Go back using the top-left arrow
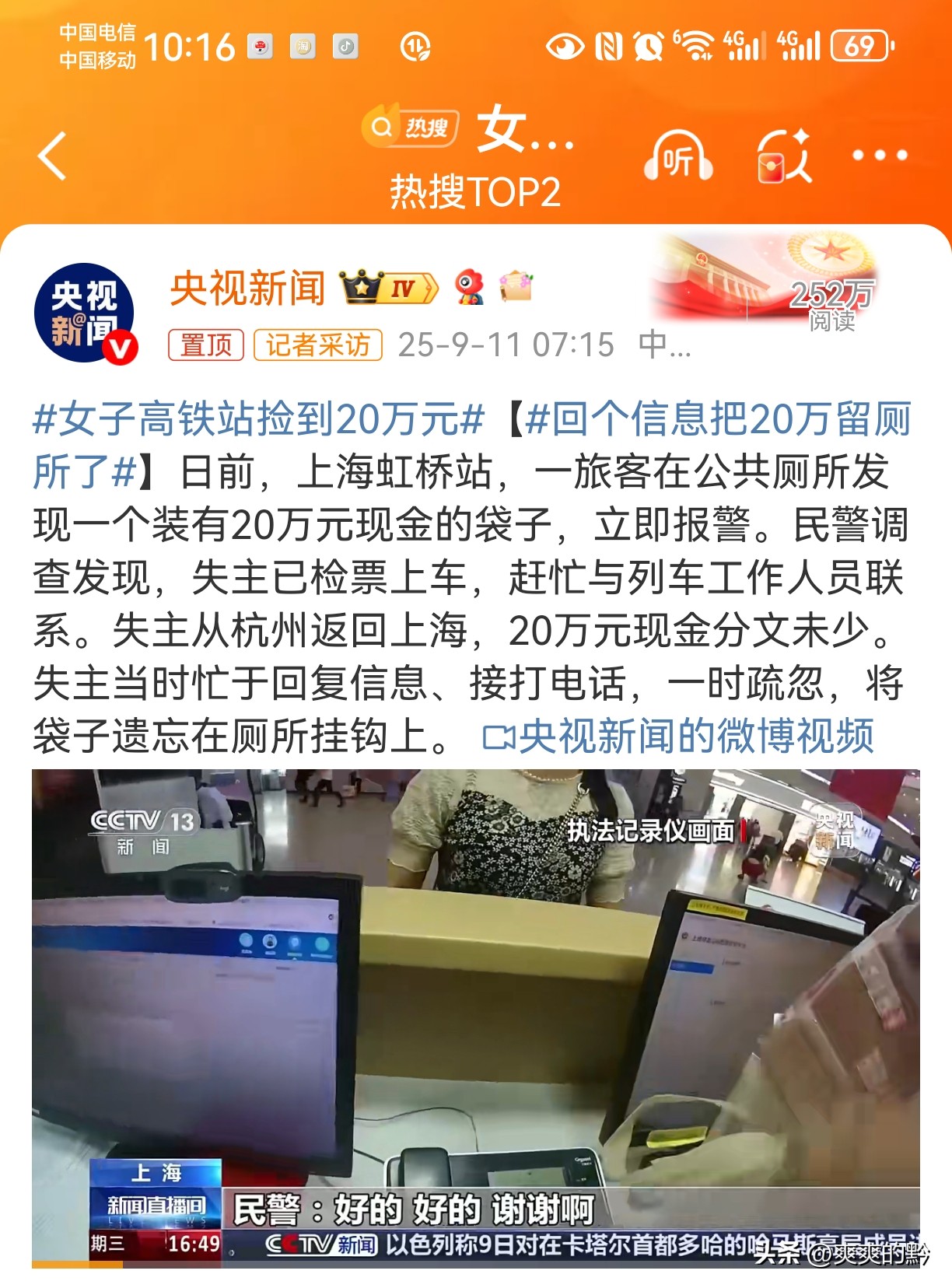Image resolution: width=952 pixels, height=1288 pixels. [53, 156]
